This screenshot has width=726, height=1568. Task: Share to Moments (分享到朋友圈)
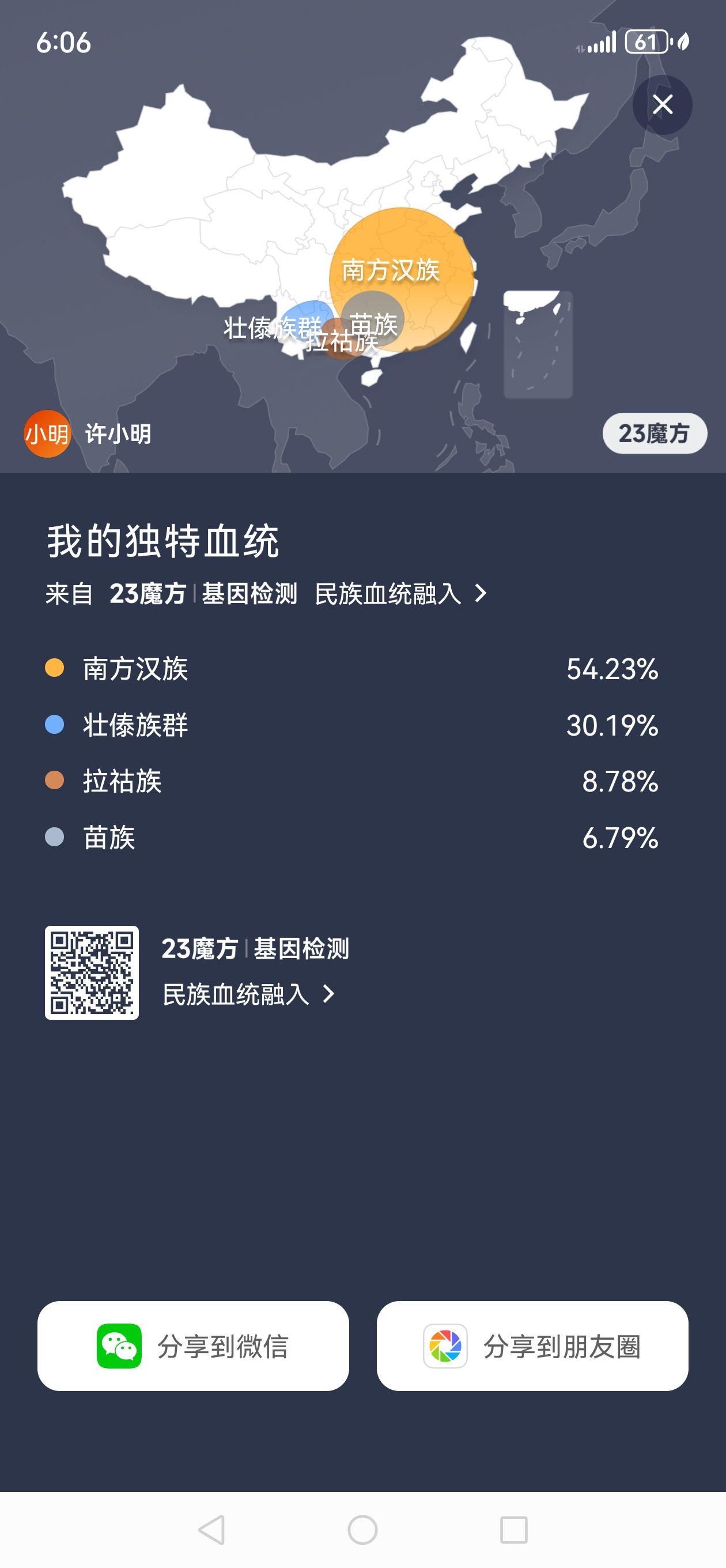pyautogui.click(x=532, y=1346)
